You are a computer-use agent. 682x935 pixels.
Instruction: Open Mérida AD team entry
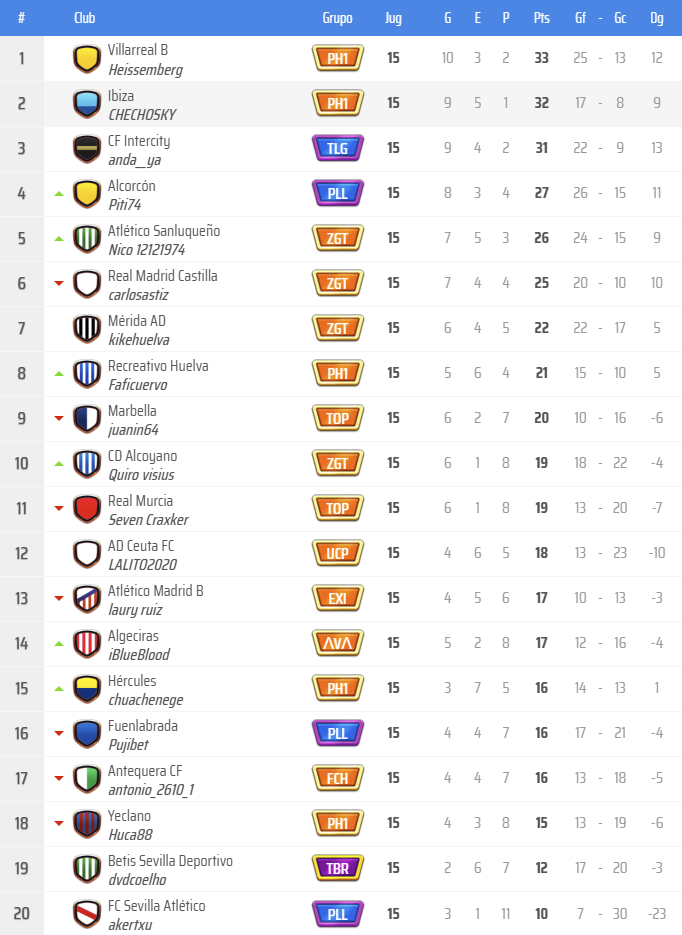click(x=136, y=321)
